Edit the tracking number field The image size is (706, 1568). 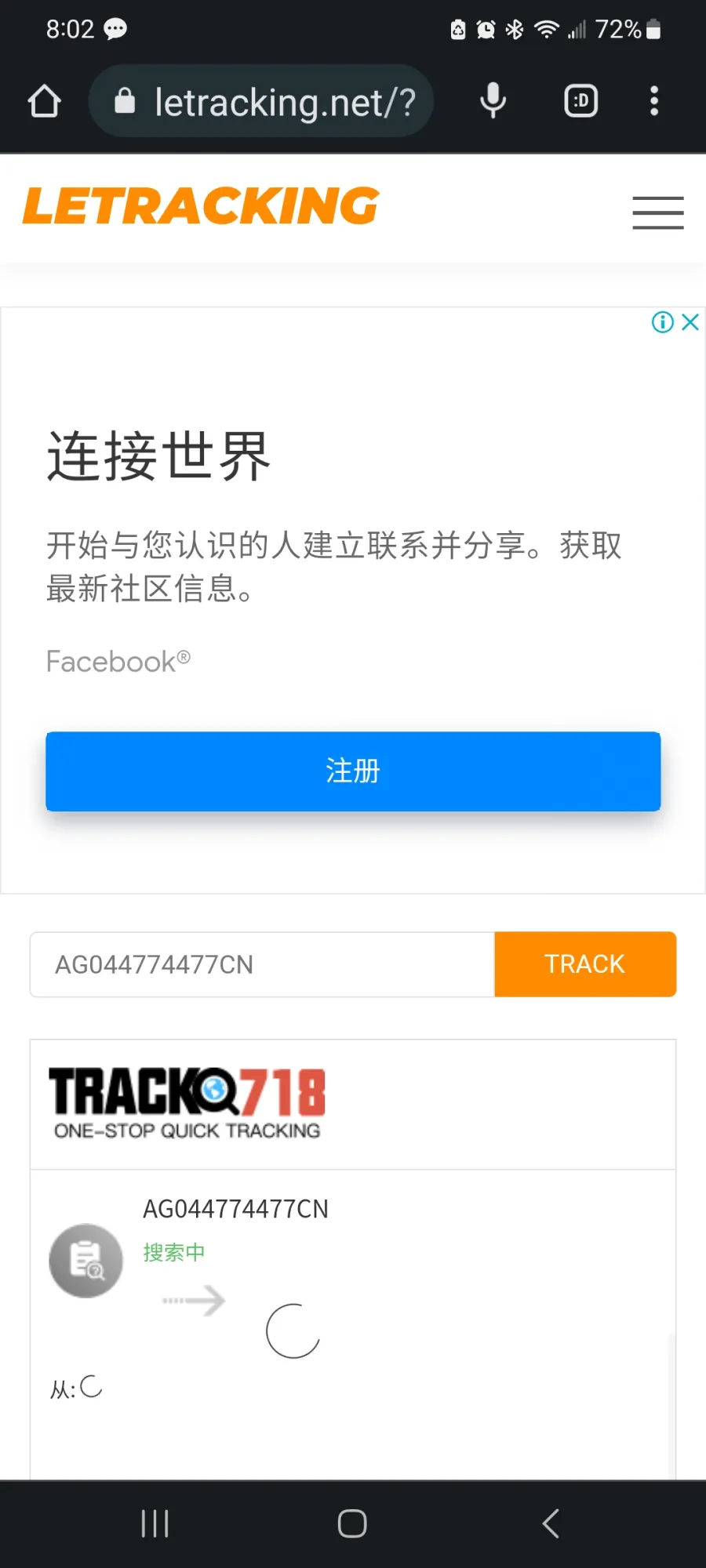tap(262, 964)
